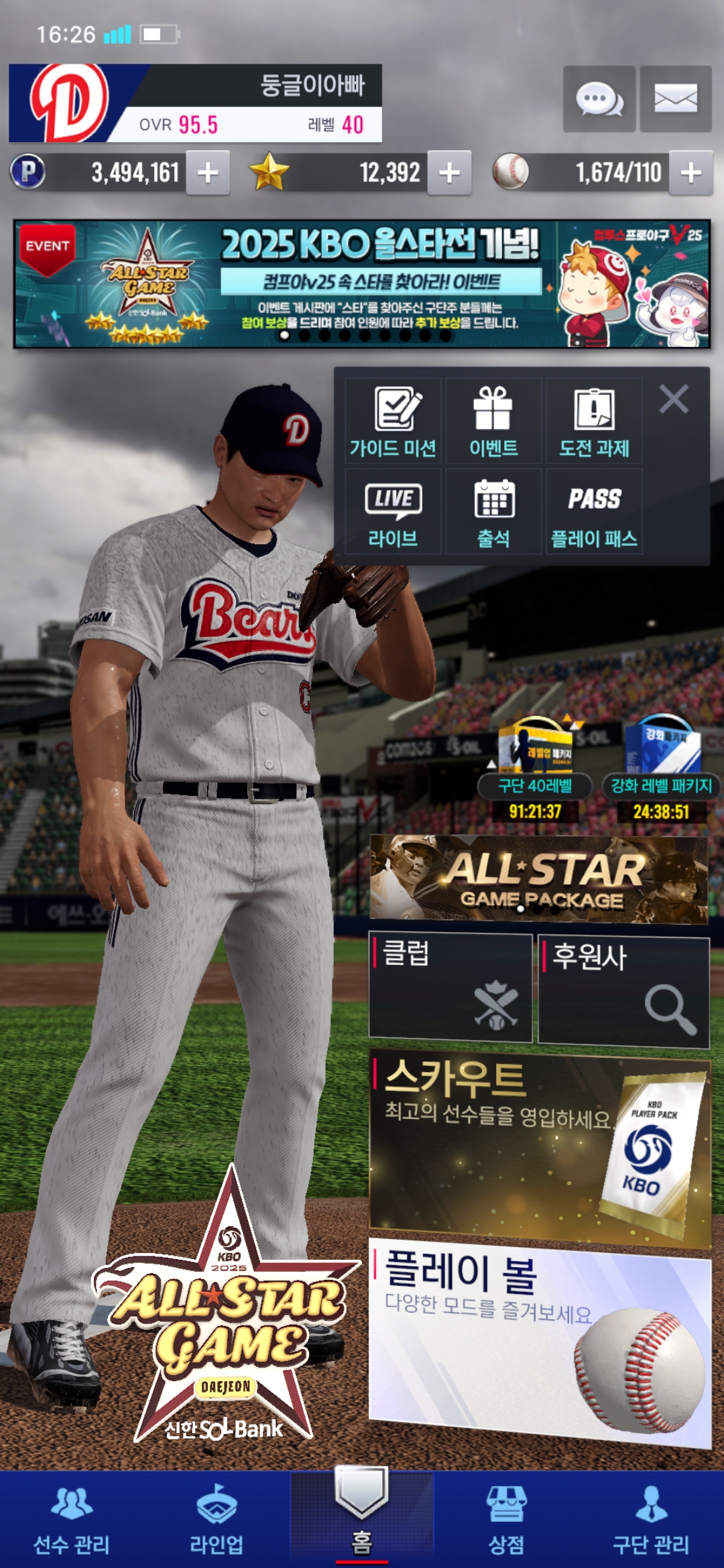Open the 후원사 sponsor card
The width and height of the screenshot is (724, 1568).
tap(623, 990)
